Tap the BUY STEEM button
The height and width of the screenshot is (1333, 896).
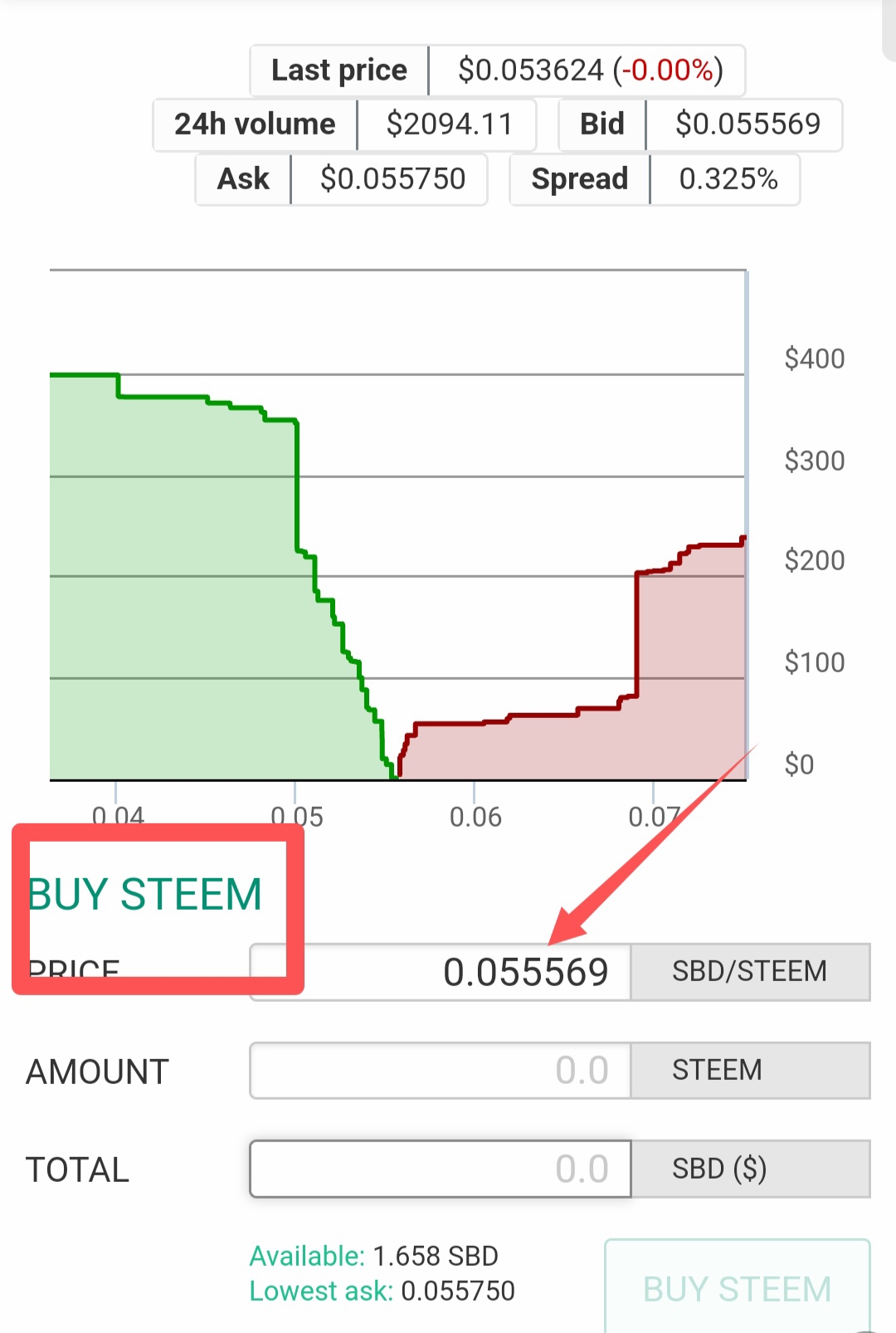tap(737, 1288)
